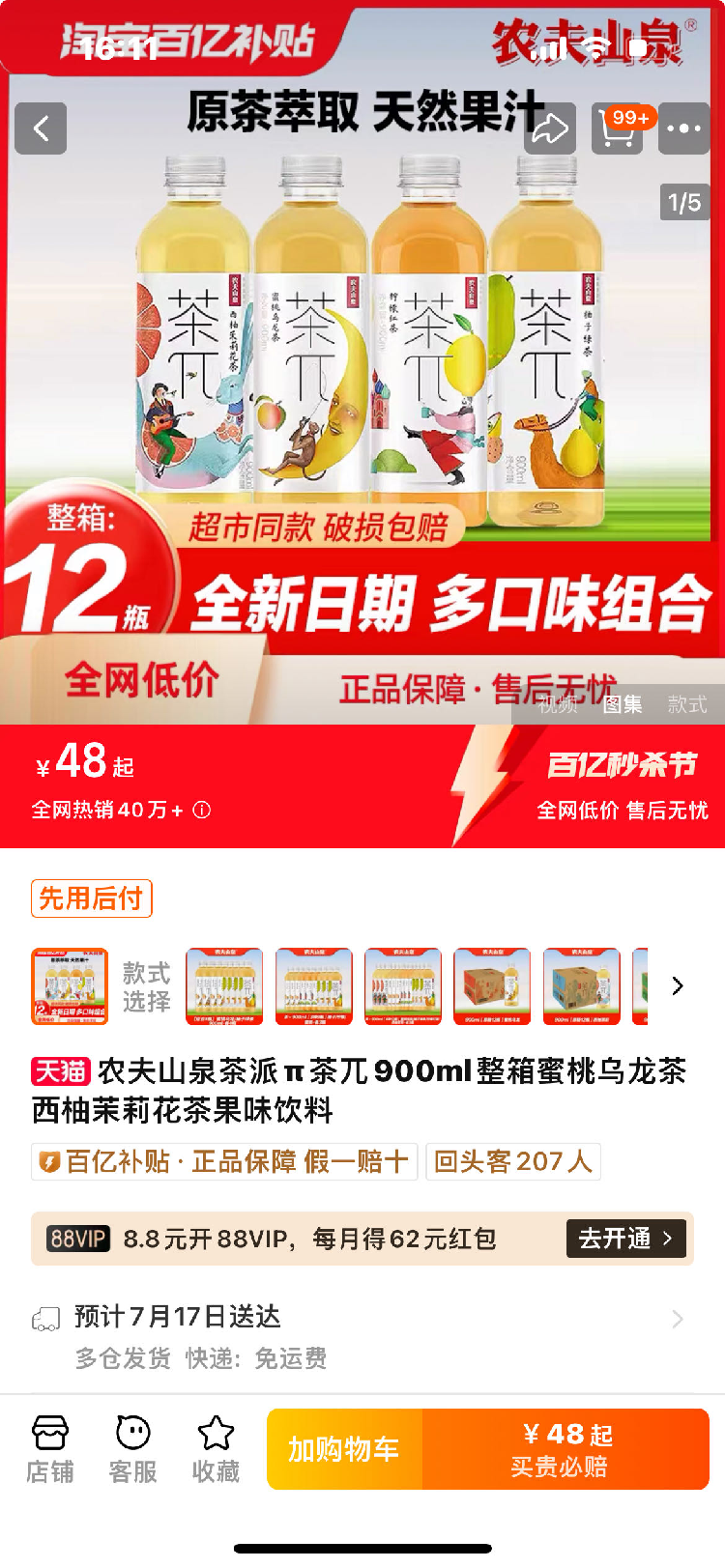Switch to the 款式 tab on the image
Viewport: 725px width, 1568px height.
pyautogui.click(x=687, y=704)
